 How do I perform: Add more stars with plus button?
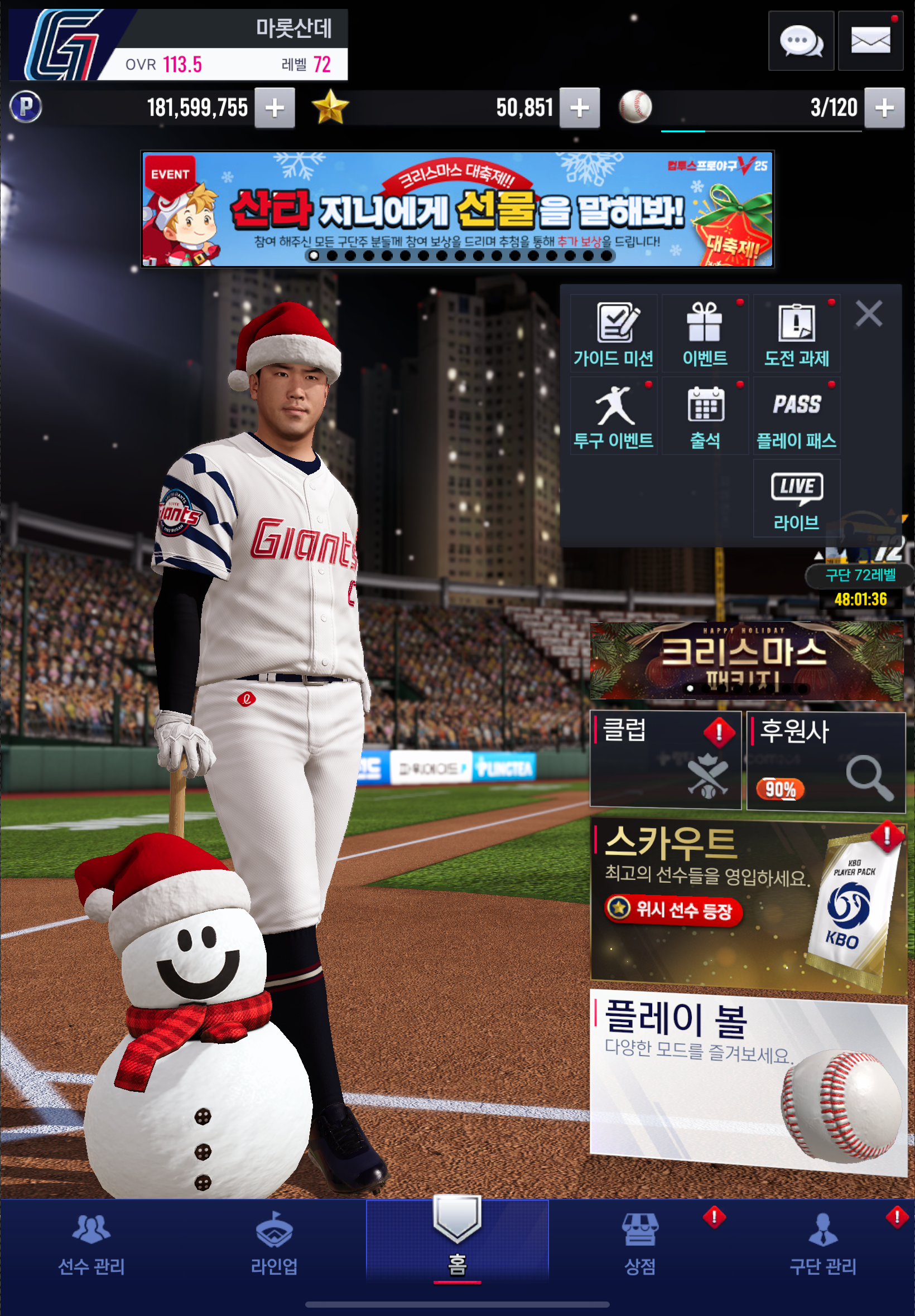coord(580,108)
